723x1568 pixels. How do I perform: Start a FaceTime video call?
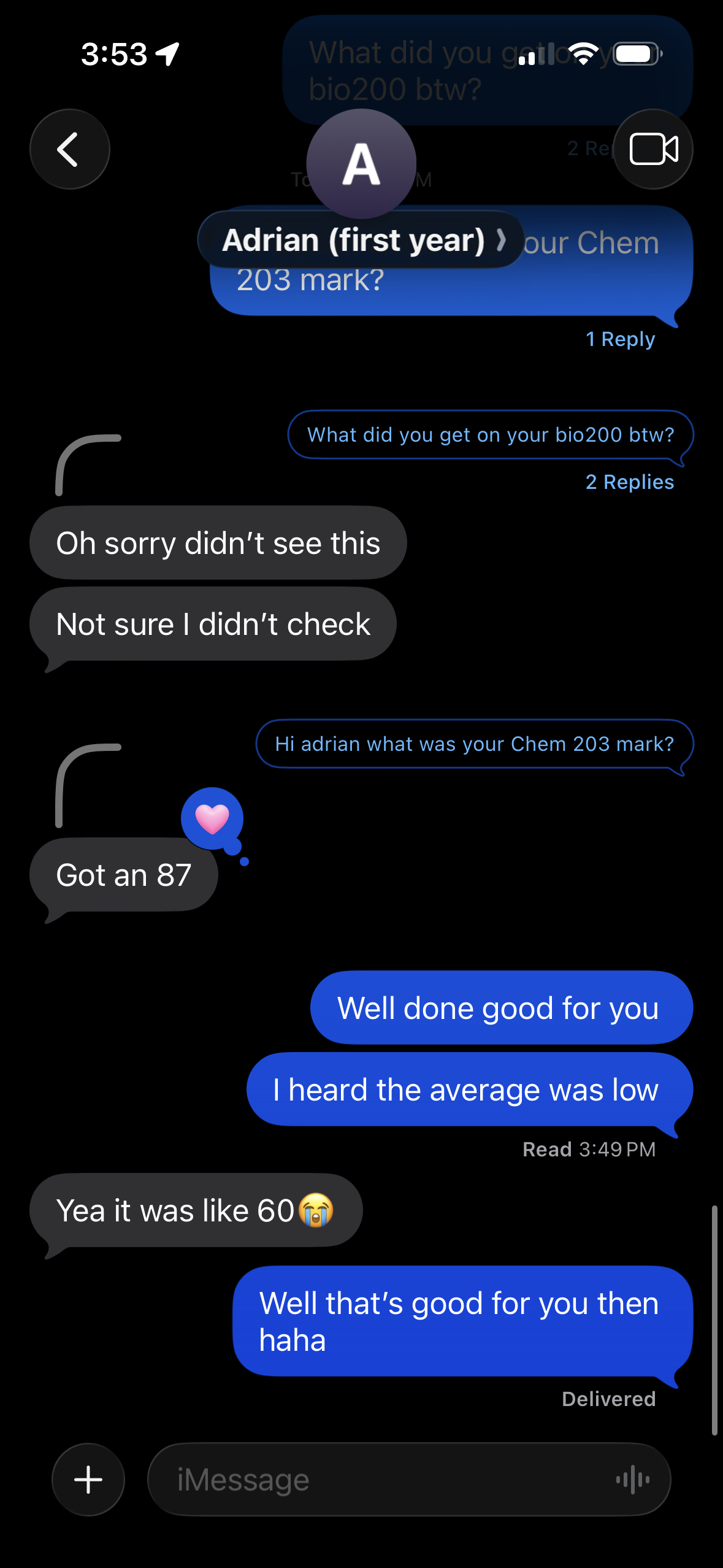click(653, 149)
